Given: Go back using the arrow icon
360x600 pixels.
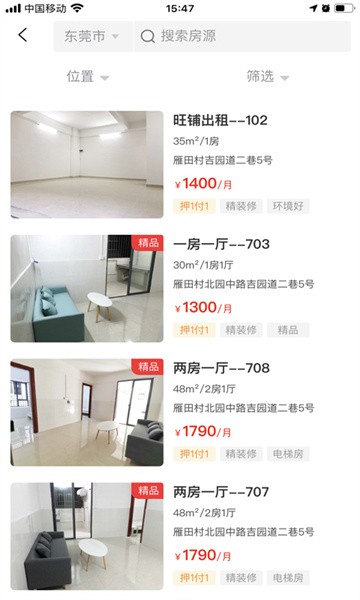Looking at the screenshot, I should pyautogui.click(x=23, y=35).
